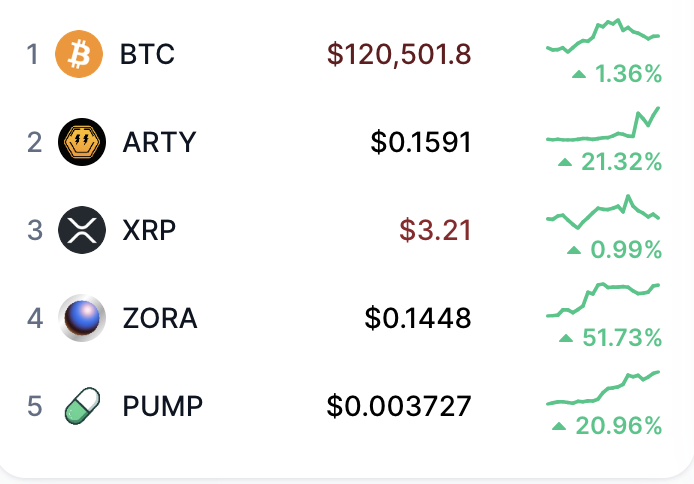This screenshot has height=484, width=694.
Task: View XRP price details
Action: [x=435, y=230]
